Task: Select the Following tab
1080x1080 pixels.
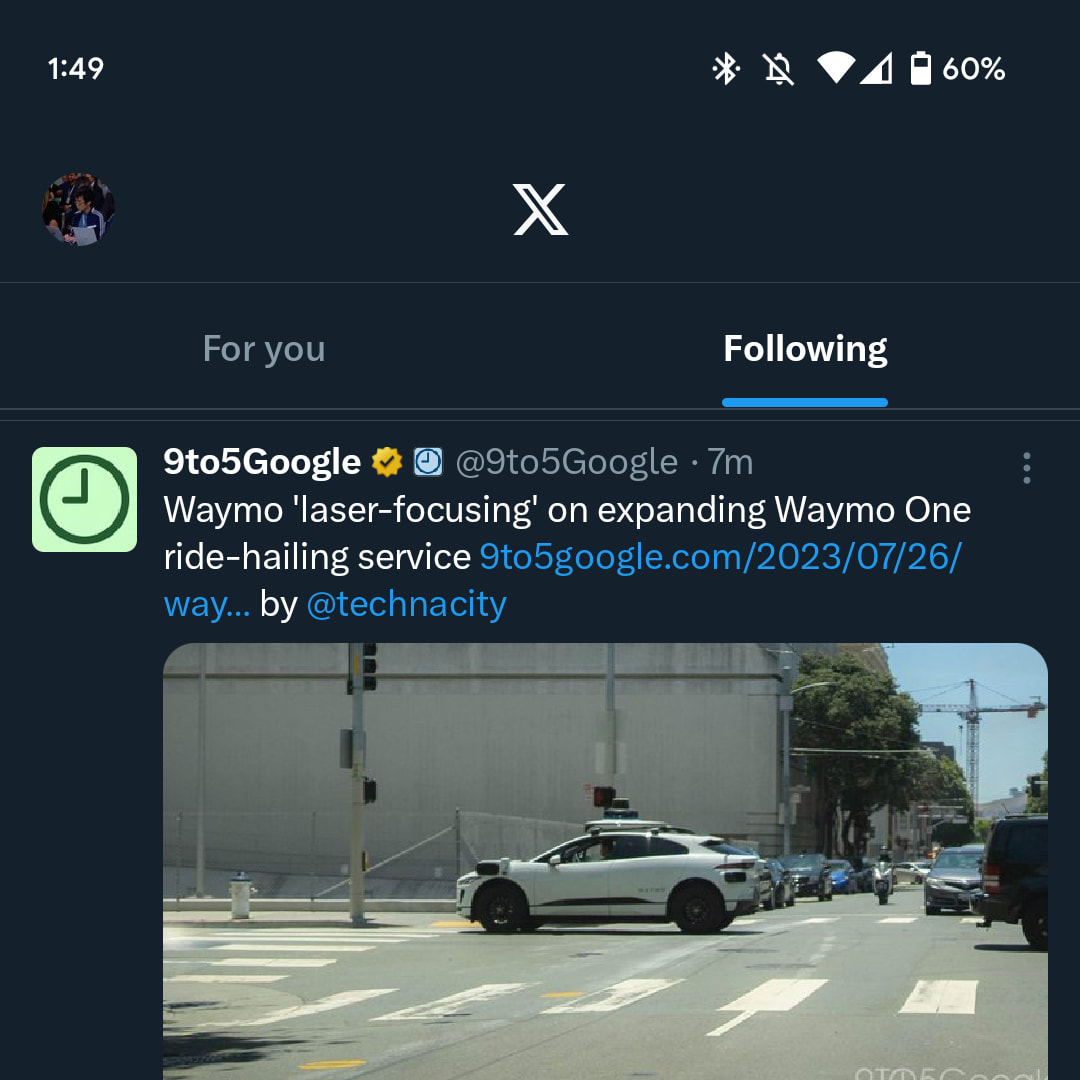Action: pyautogui.click(x=805, y=349)
